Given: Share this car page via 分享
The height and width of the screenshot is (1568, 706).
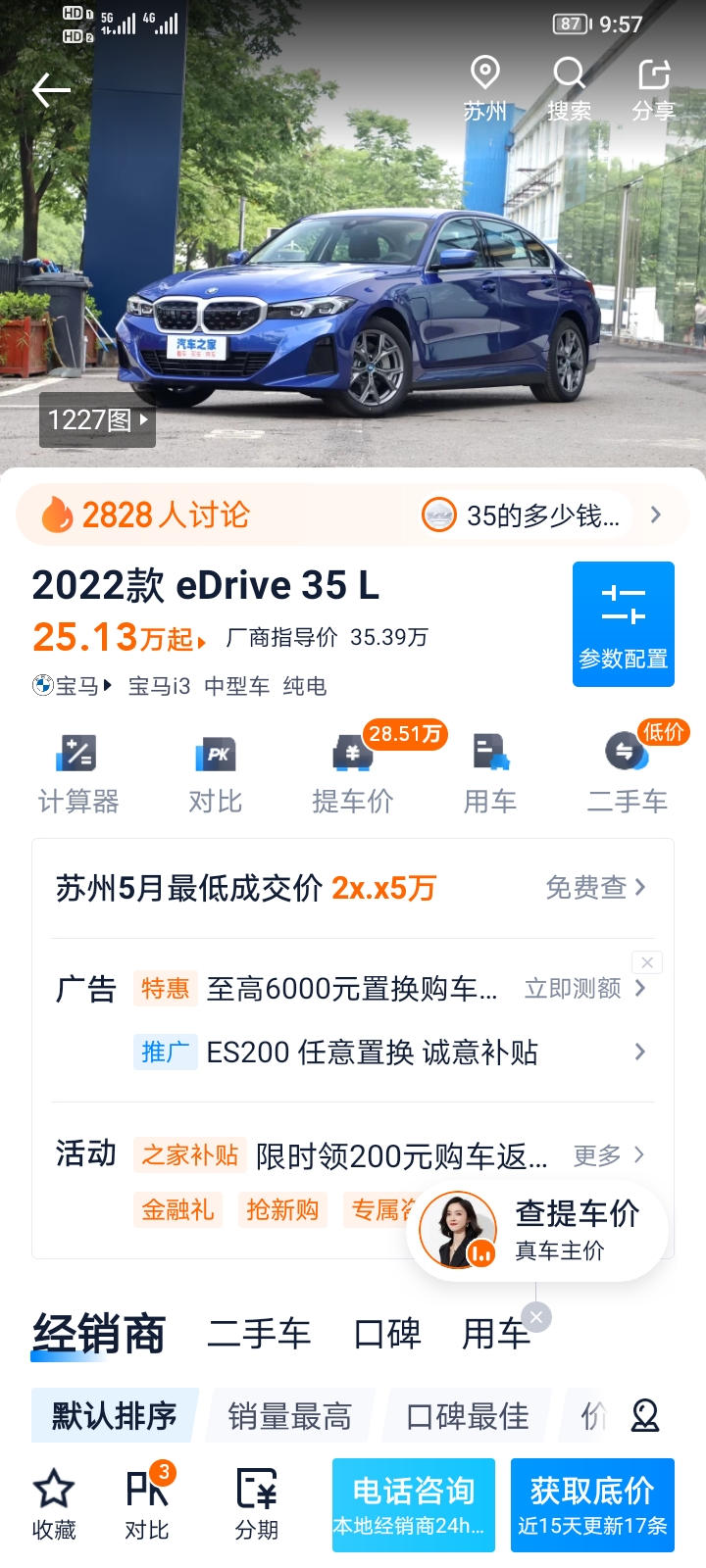Looking at the screenshot, I should click(x=653, y=89).
